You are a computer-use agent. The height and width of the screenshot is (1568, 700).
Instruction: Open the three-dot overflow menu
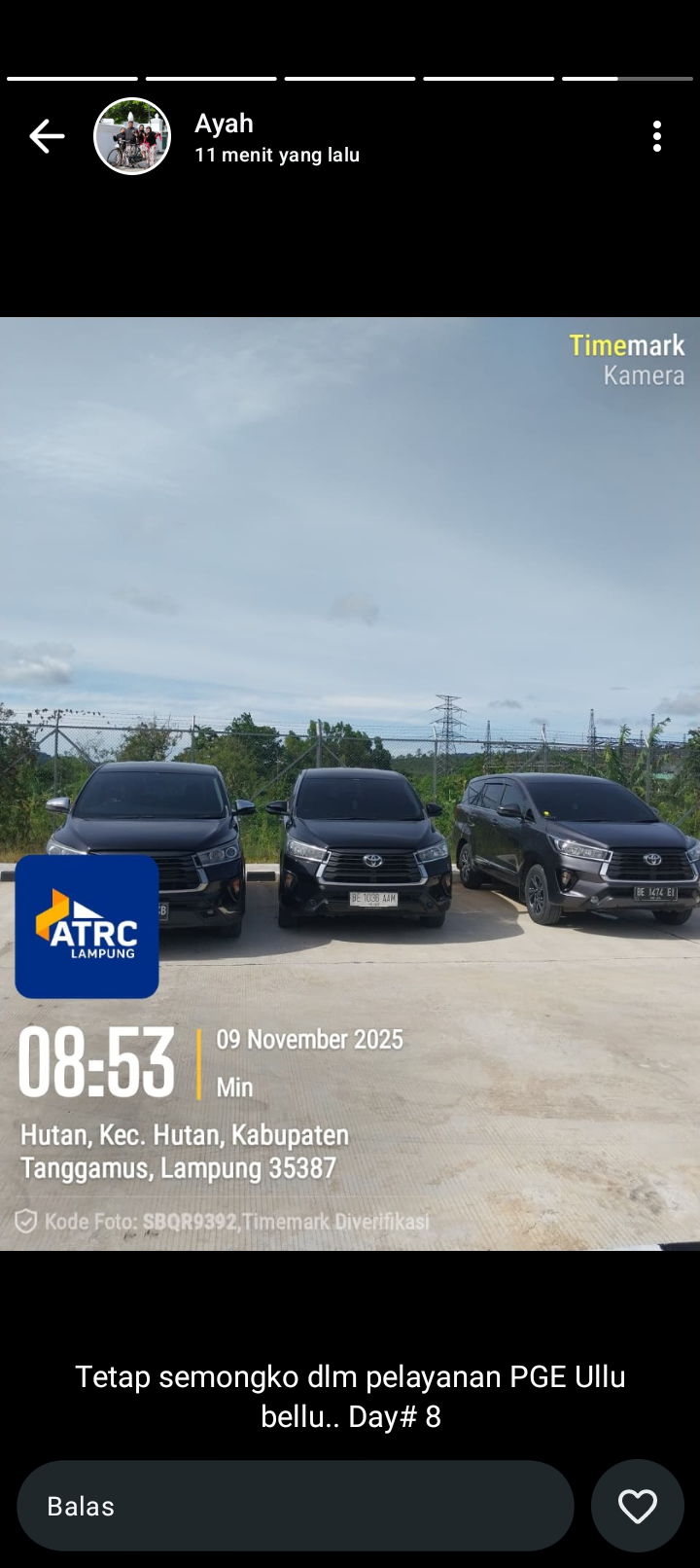tap(657, 136)
